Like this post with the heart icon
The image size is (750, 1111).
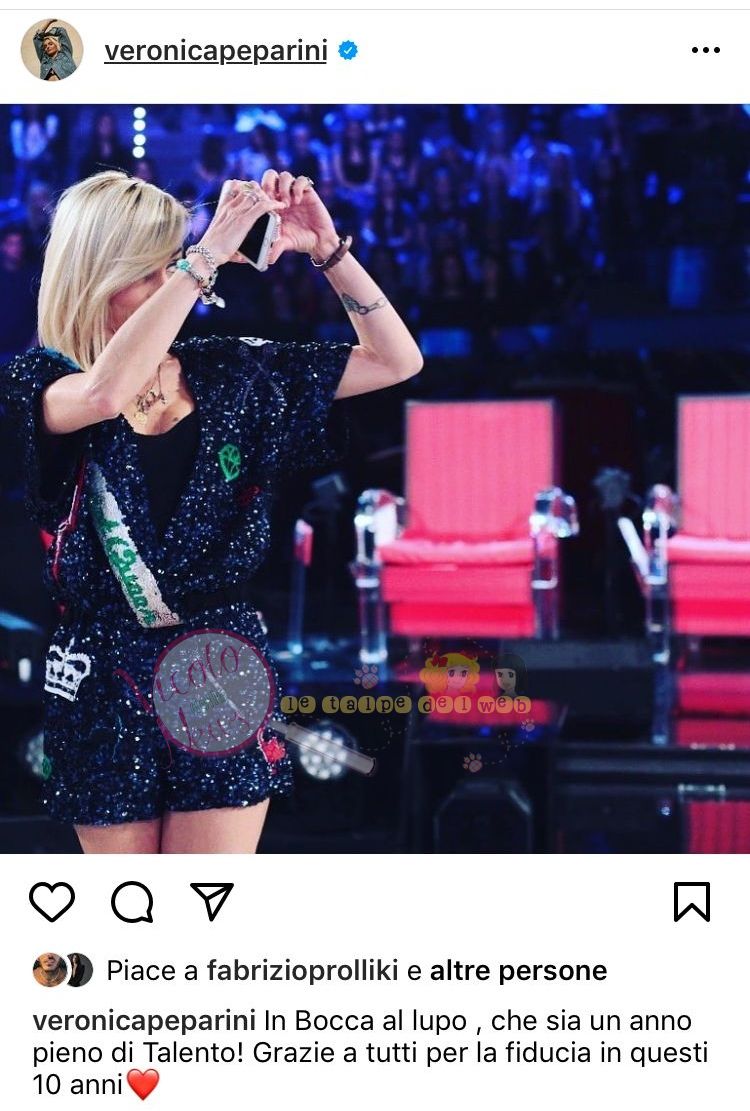pos(52,902)
